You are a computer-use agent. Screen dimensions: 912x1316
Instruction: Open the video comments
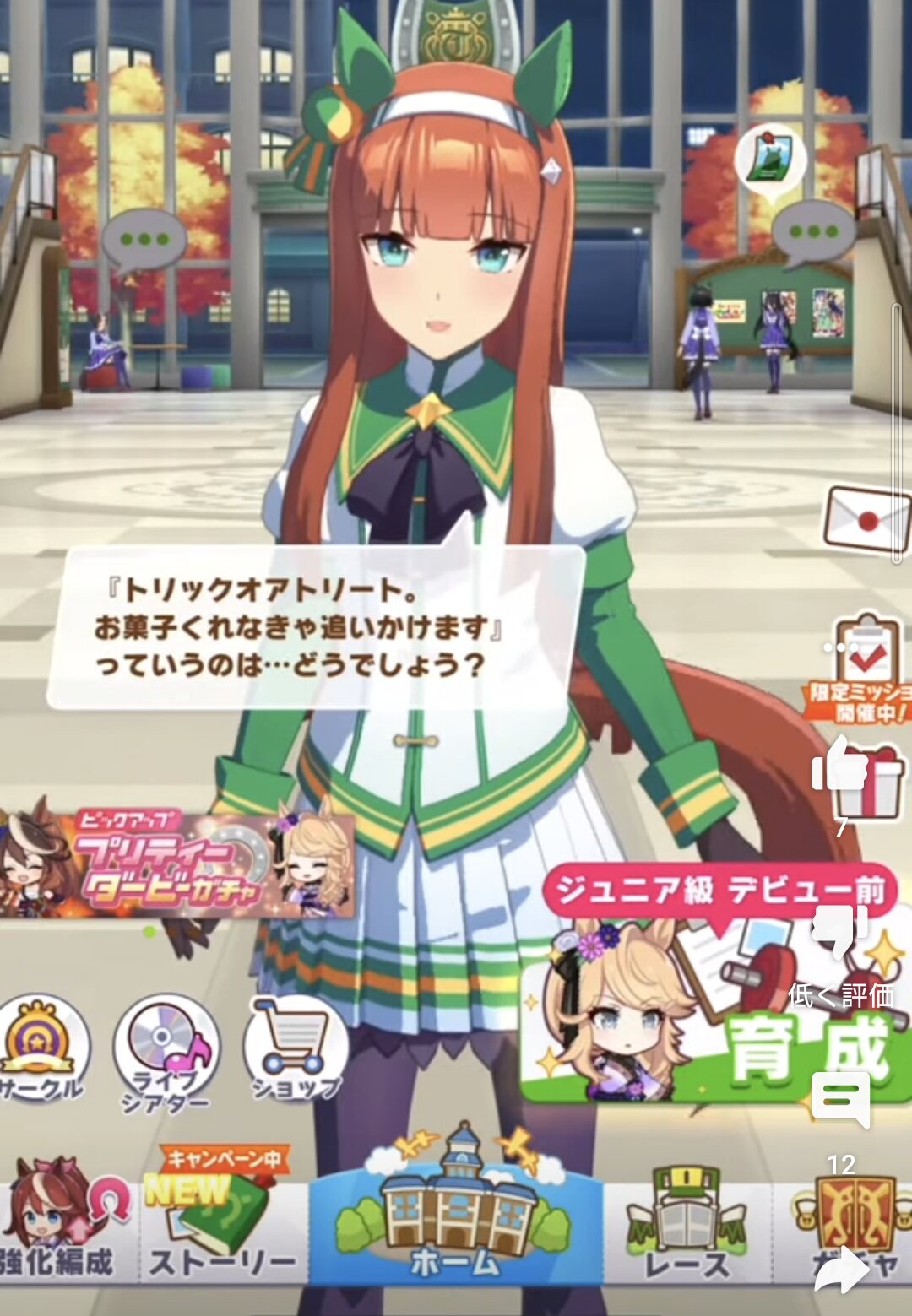coord(840,1099)
